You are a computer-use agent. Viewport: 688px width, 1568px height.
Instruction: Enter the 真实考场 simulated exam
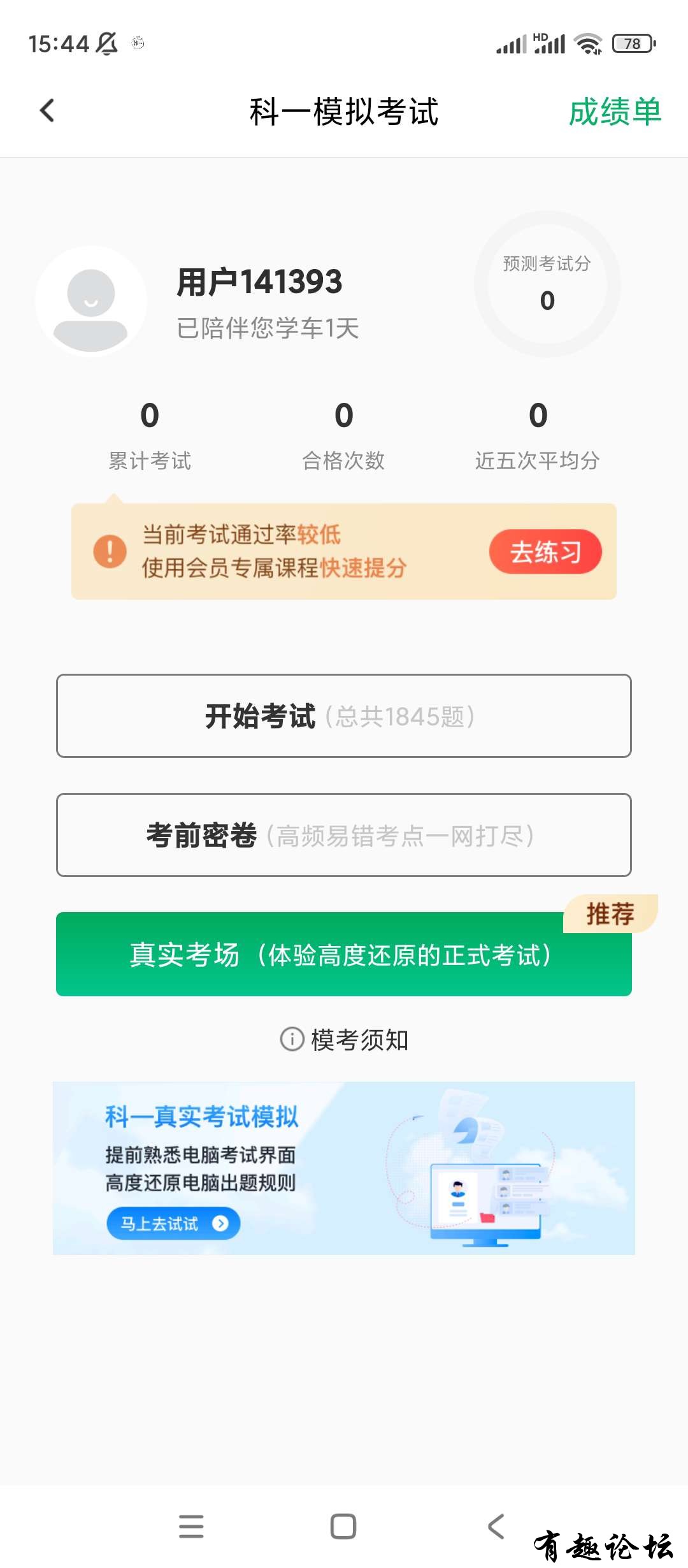point(344,954)
